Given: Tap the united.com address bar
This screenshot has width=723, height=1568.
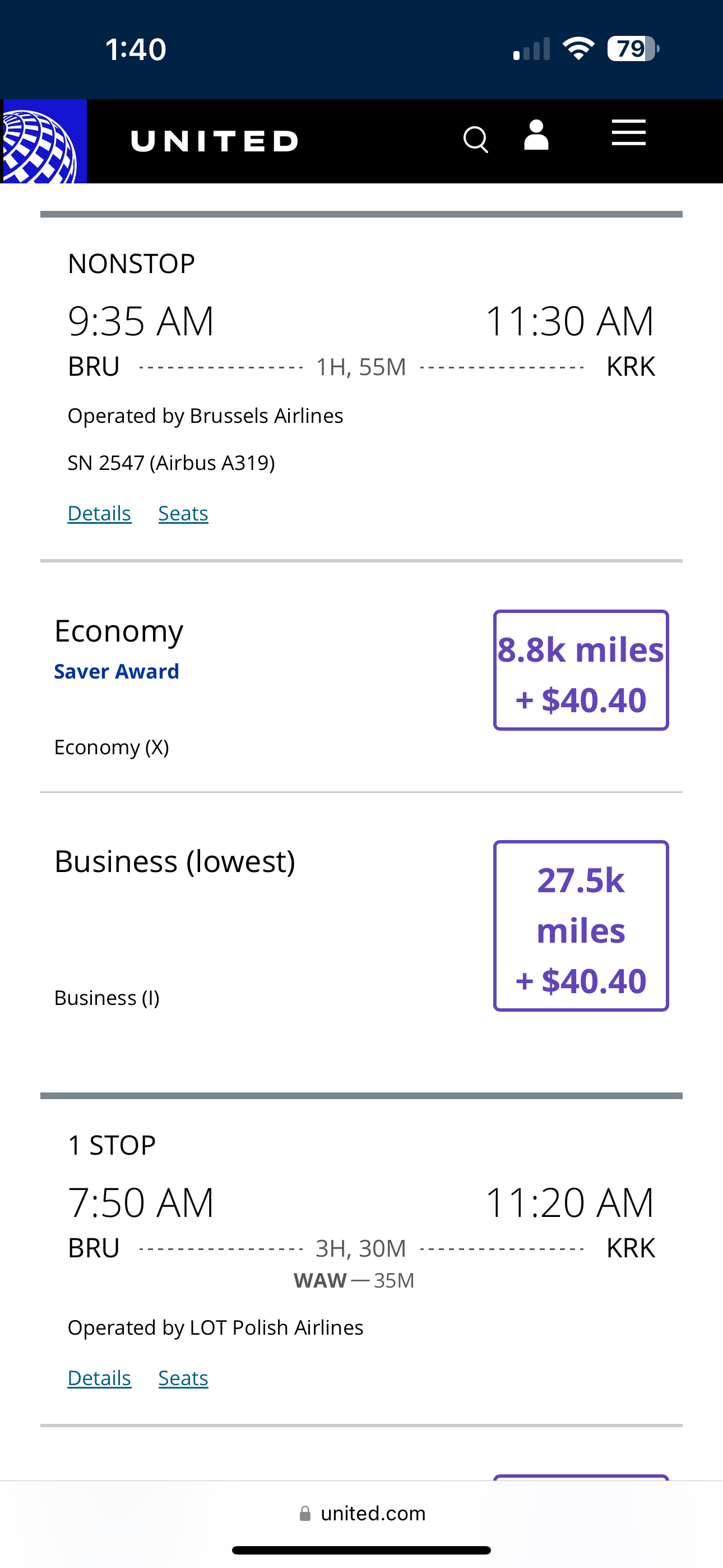Looking at the screenshot, I should pyautogui.click(x=362, y=1513).
